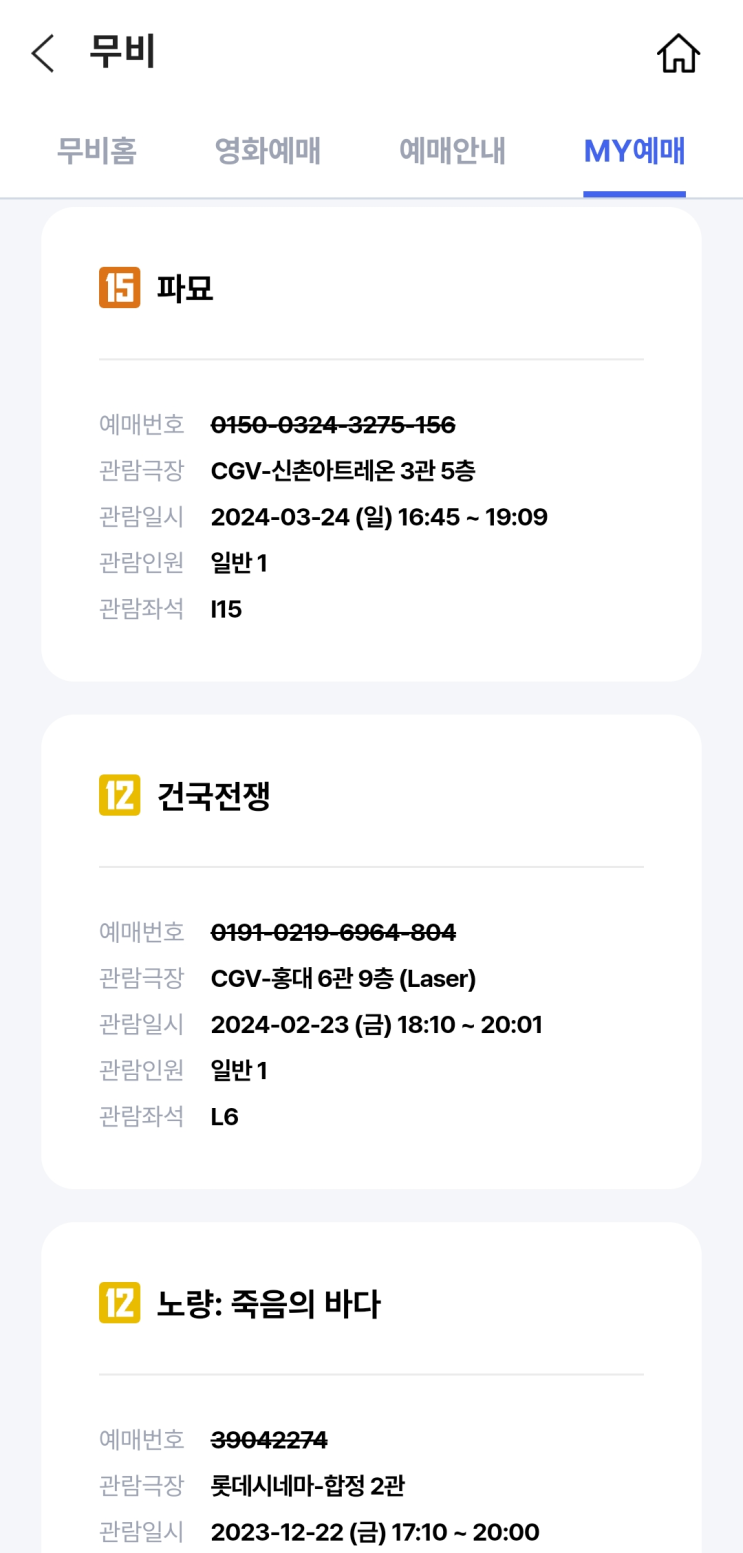Open the 노량: 죽음의 바다 booking card
Screen dimensions: 743x1553
371,1387
